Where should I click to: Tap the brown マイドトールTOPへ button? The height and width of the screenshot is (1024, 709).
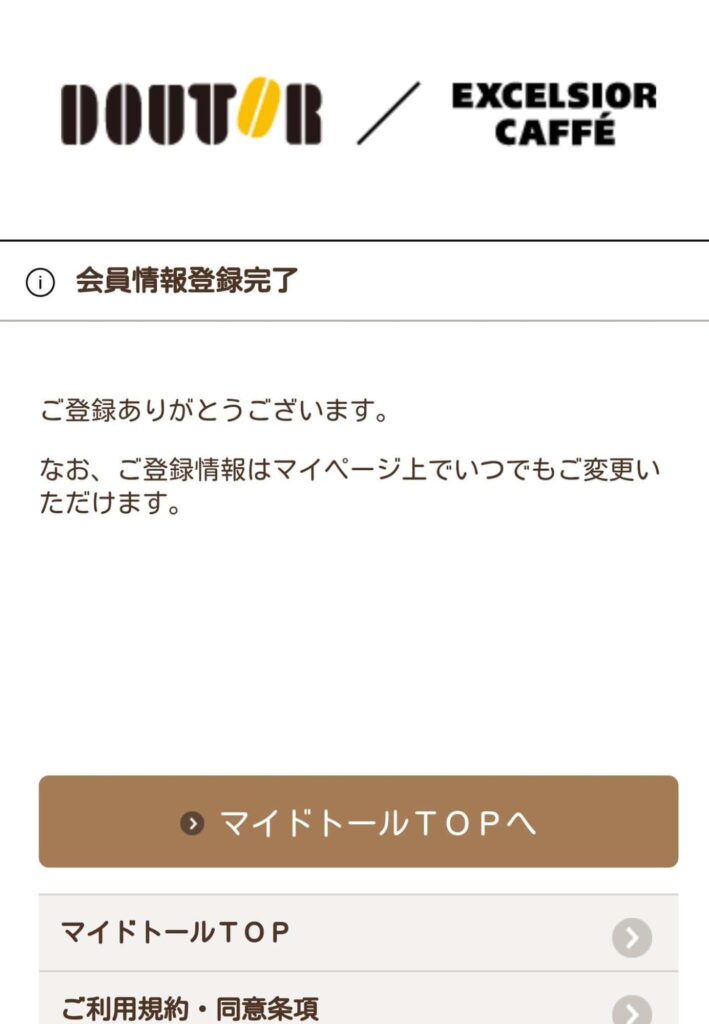click(358, 822)
